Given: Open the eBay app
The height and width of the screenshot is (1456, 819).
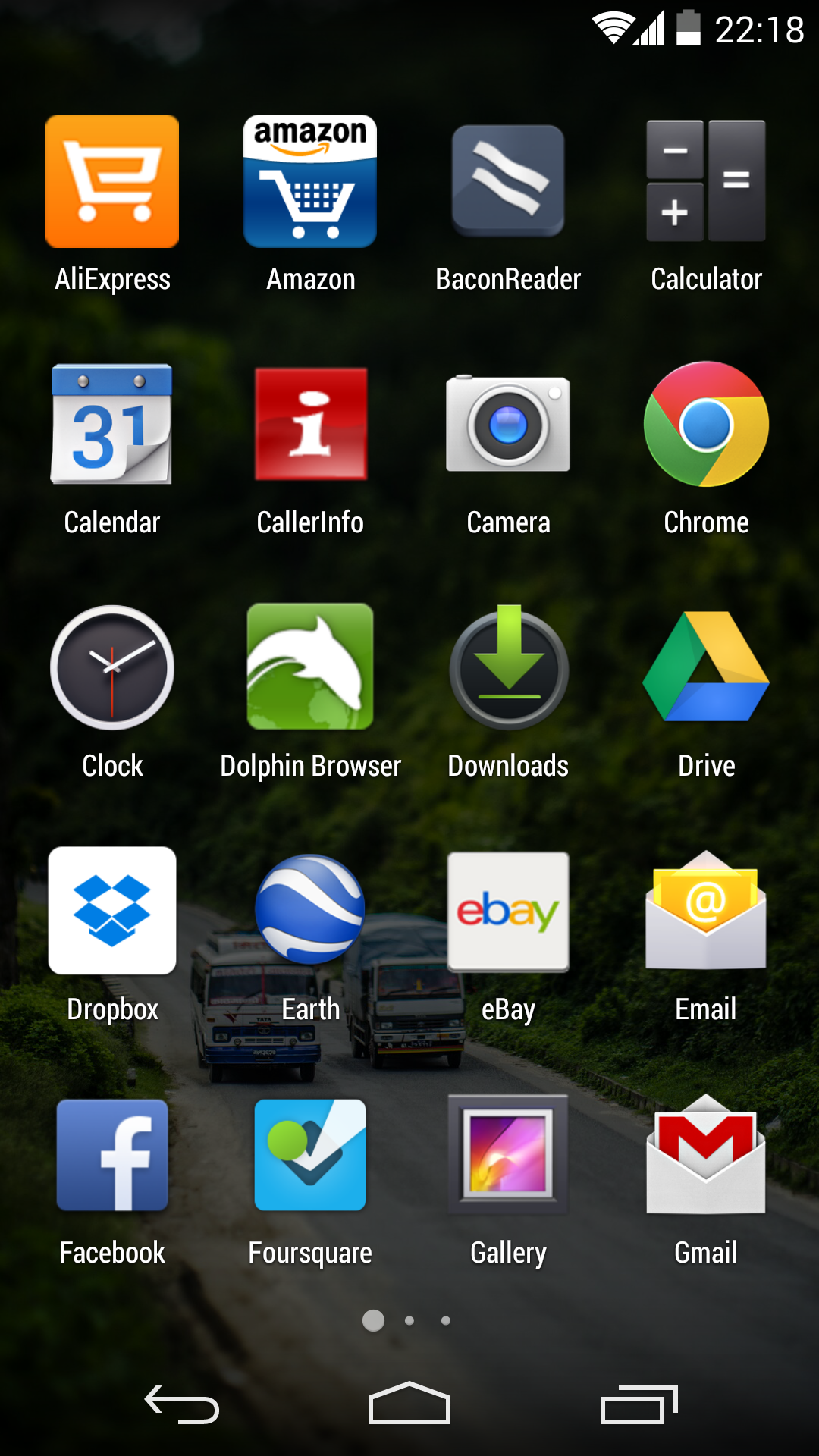Looking at the screenshot, I should tap(508, 911).
